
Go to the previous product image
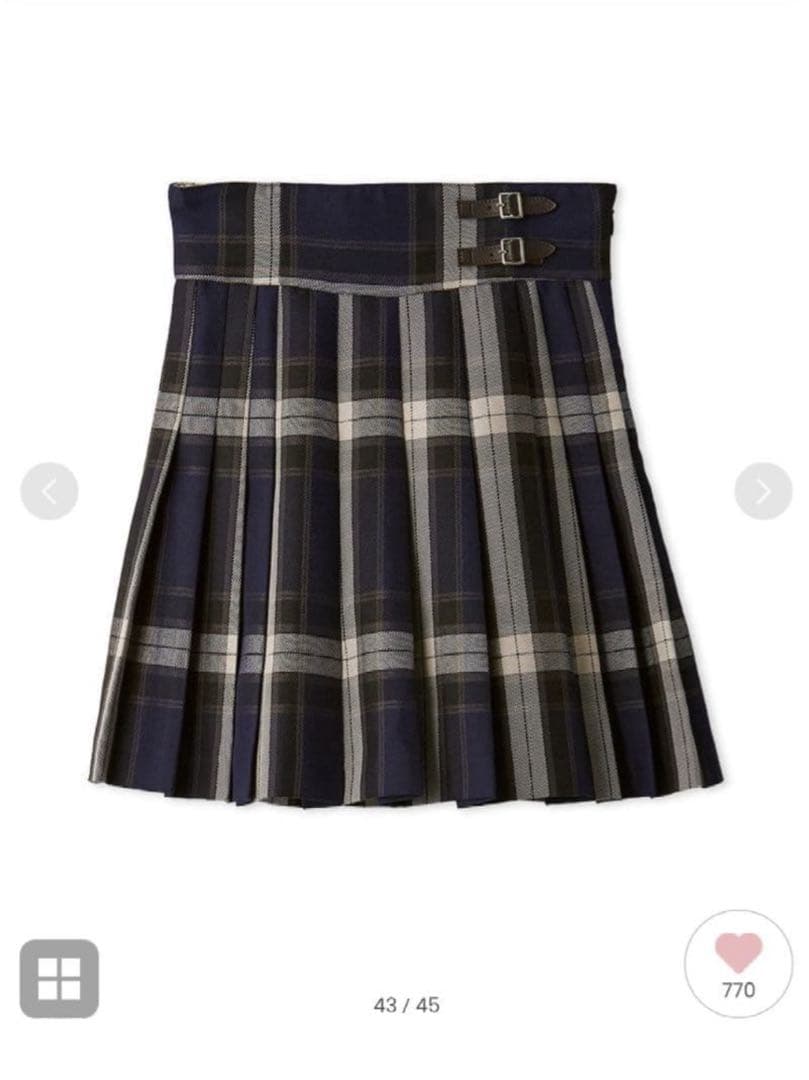click(49, 491)
